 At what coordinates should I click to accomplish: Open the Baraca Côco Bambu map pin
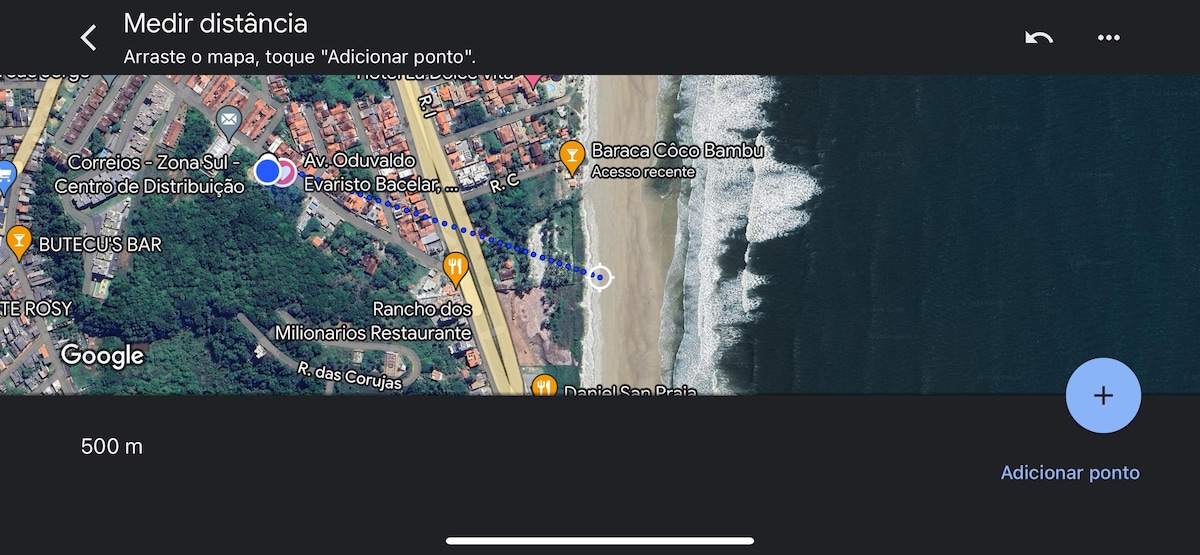[x=571, y=156]
